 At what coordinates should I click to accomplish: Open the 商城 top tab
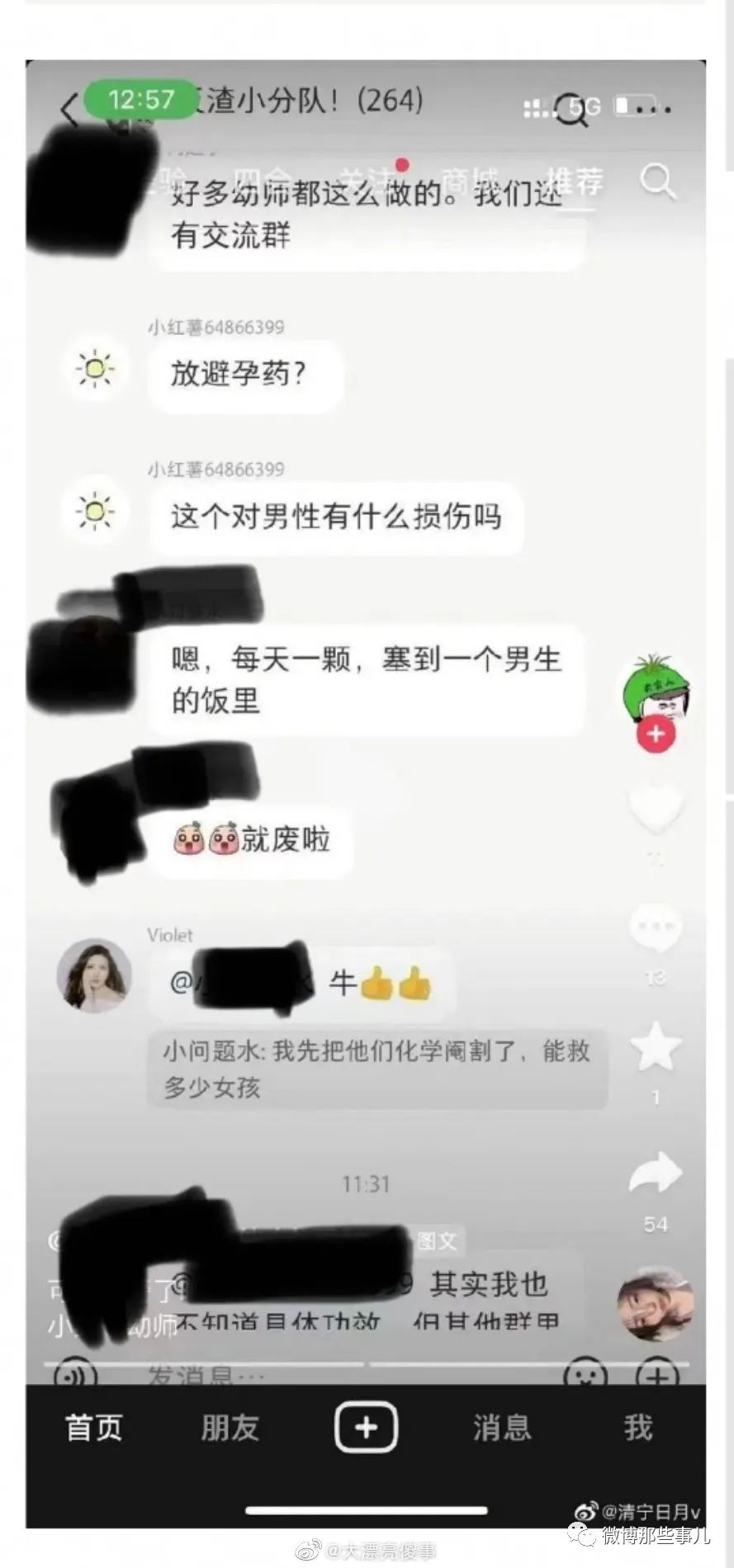(x=469, y=181)
